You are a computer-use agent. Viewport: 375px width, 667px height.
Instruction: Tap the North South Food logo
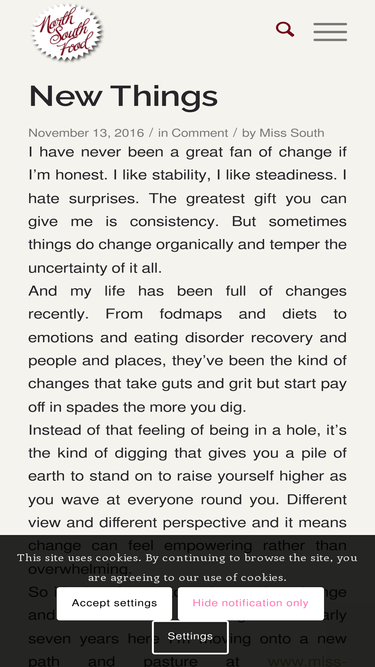click(67, 32)
